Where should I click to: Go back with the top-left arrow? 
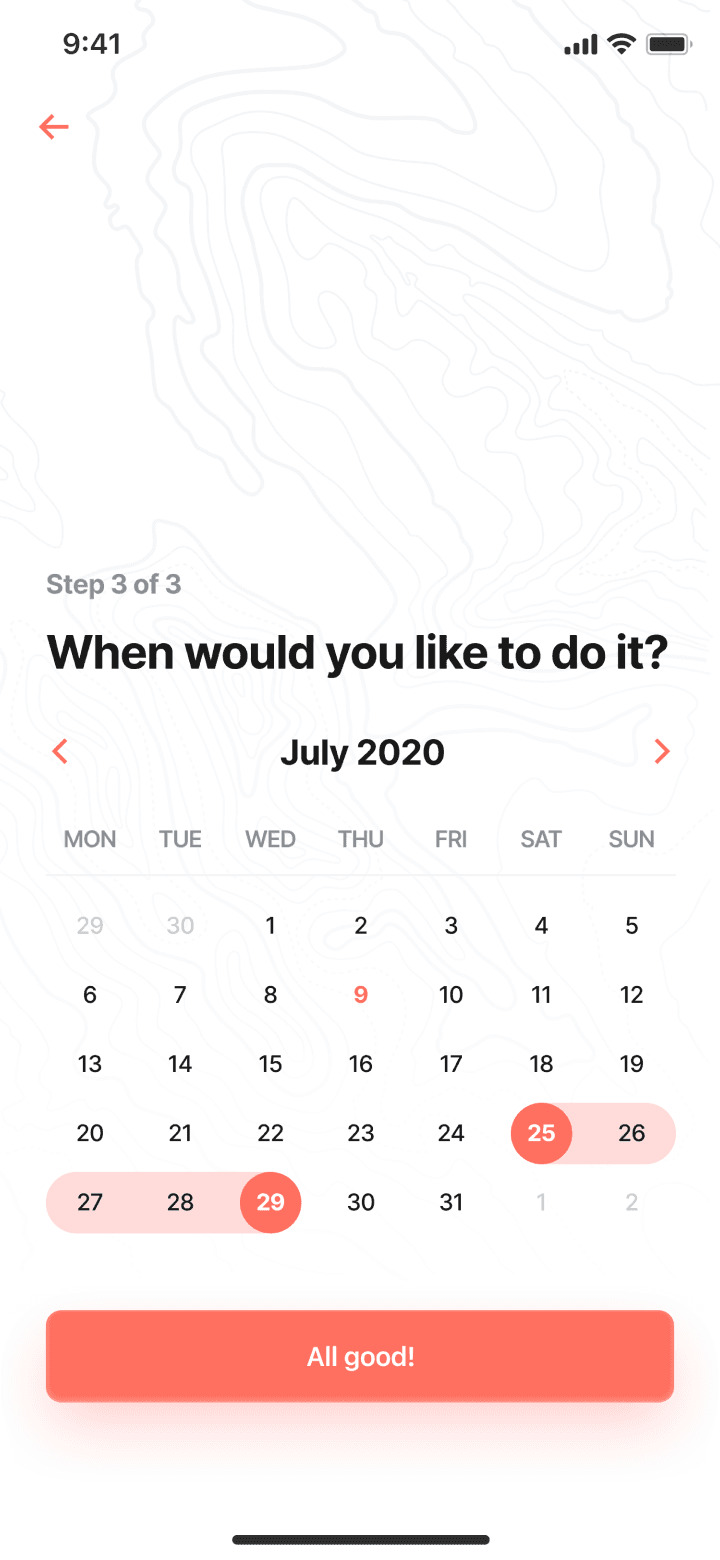tap(54, 127)
